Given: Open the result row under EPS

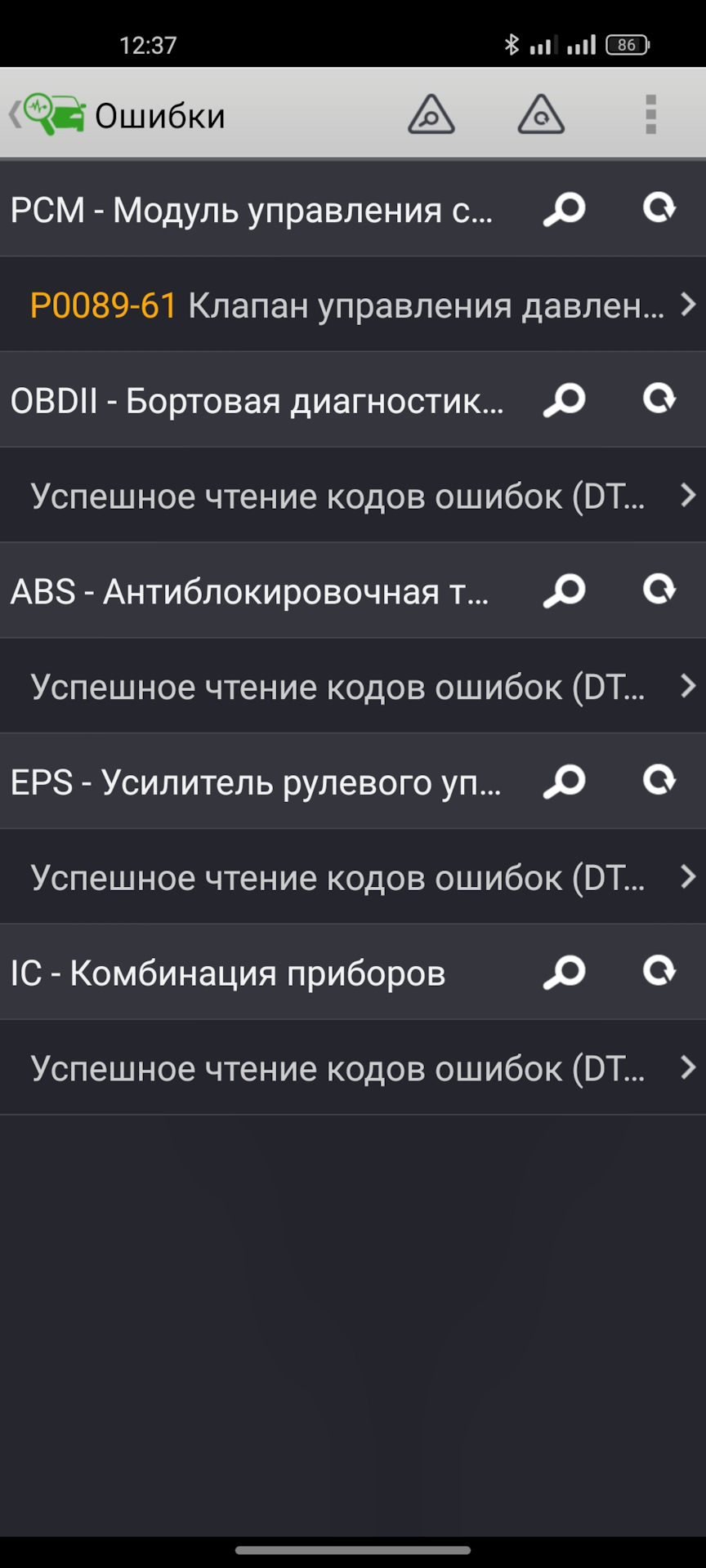Looking at the screenshot, I should pos(353,878).
